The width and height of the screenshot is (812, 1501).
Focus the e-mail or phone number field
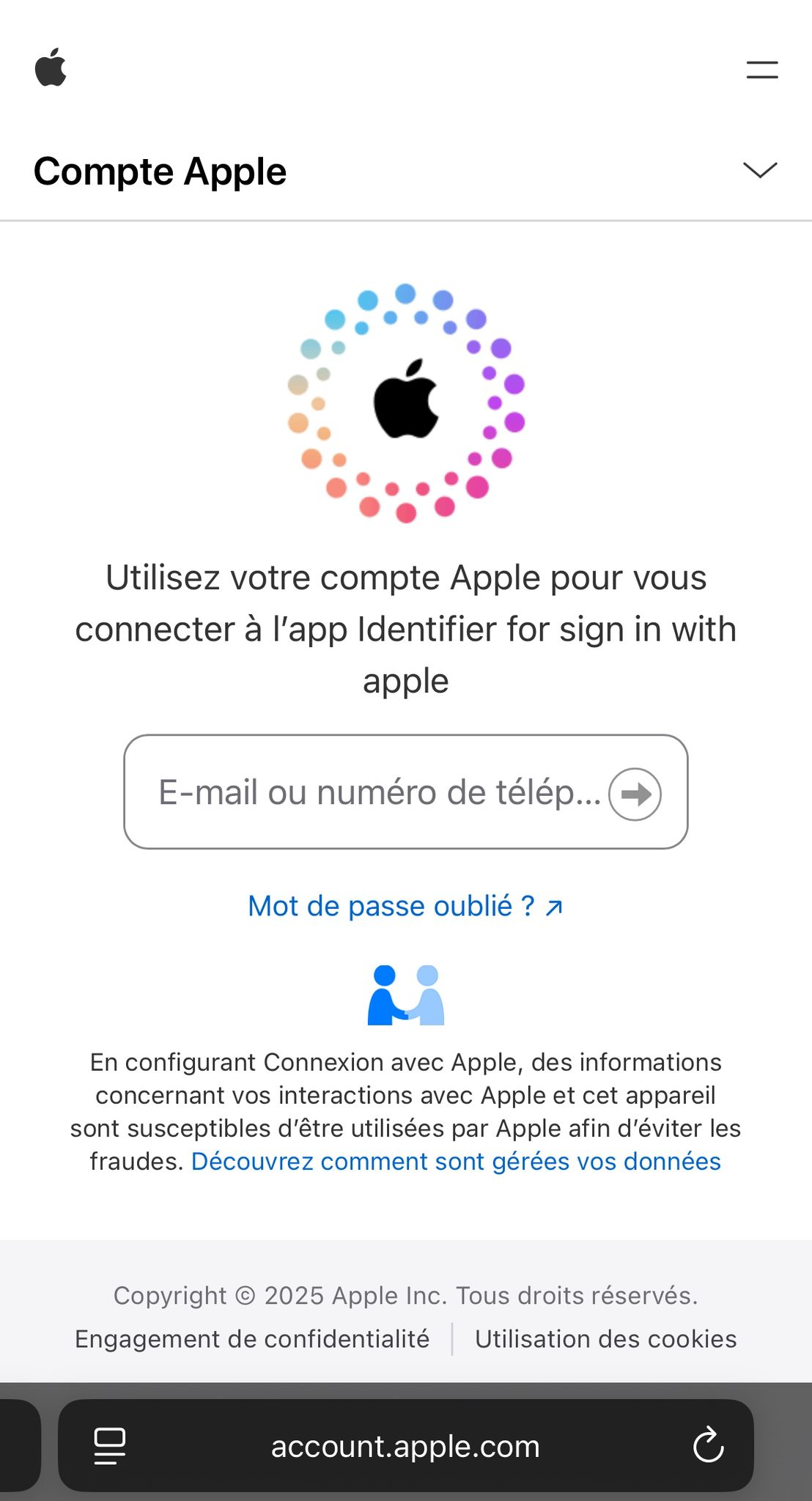pos(380,792)
